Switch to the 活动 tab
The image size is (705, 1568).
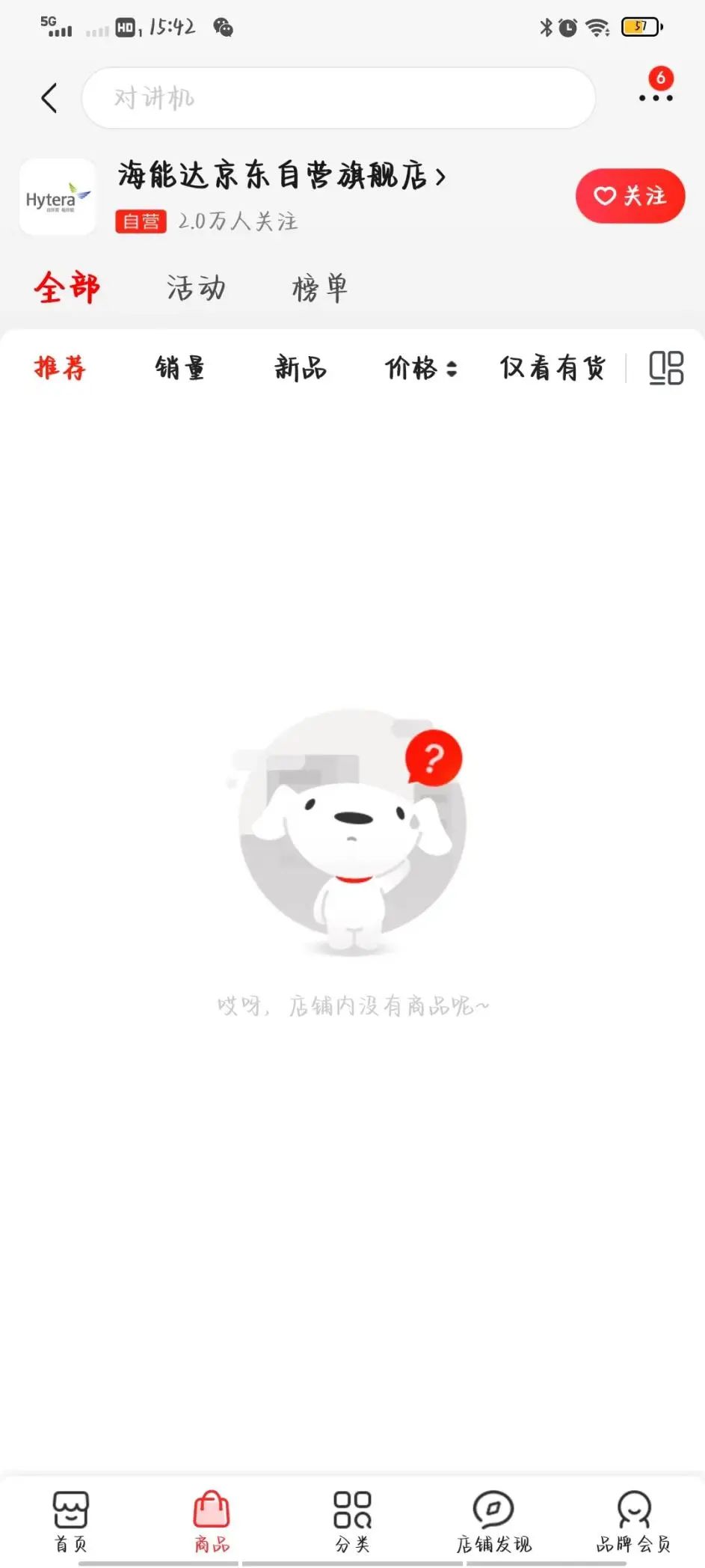196,287
